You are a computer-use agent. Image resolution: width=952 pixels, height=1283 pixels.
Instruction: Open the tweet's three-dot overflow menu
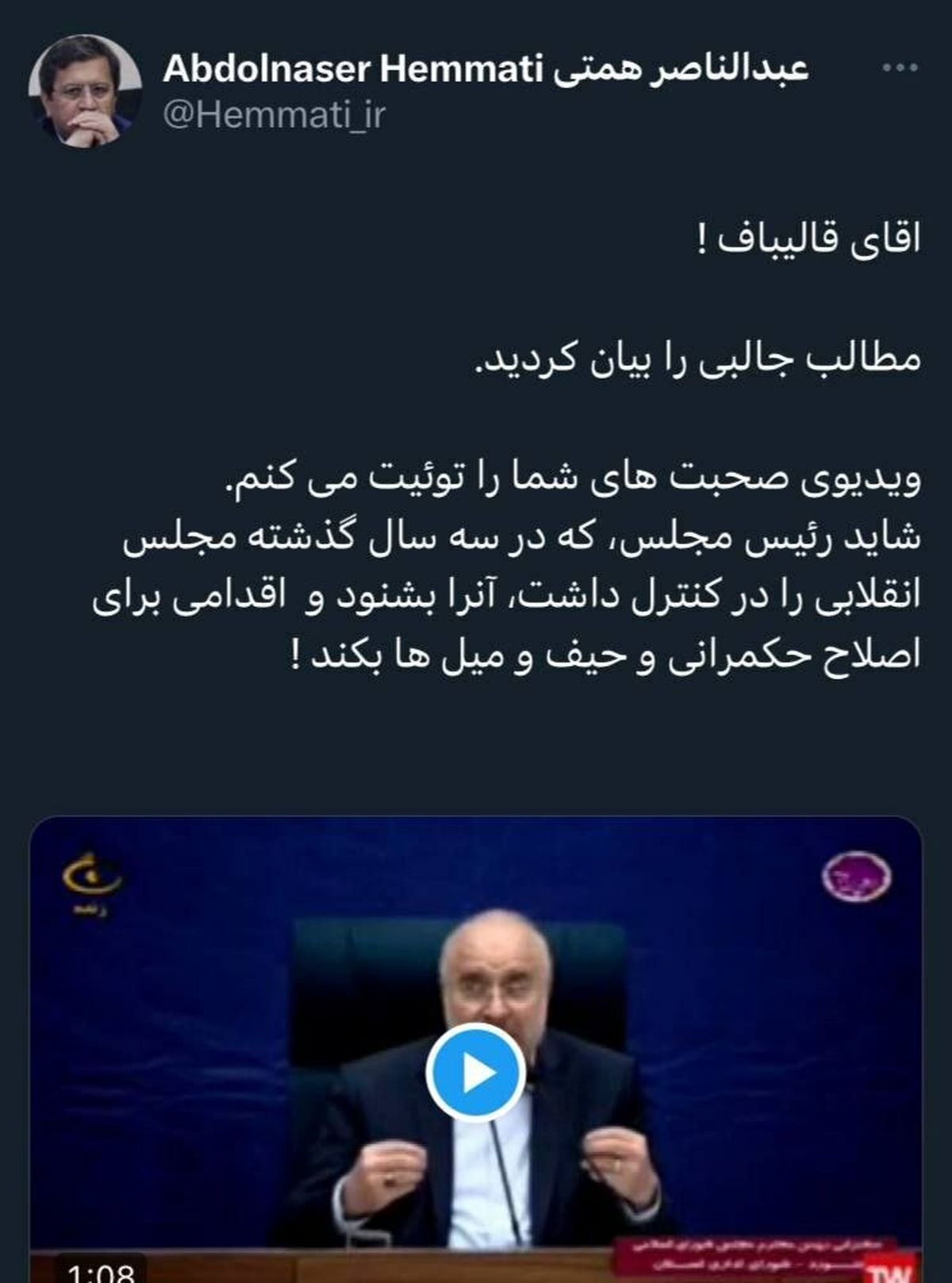coord(900,68)
